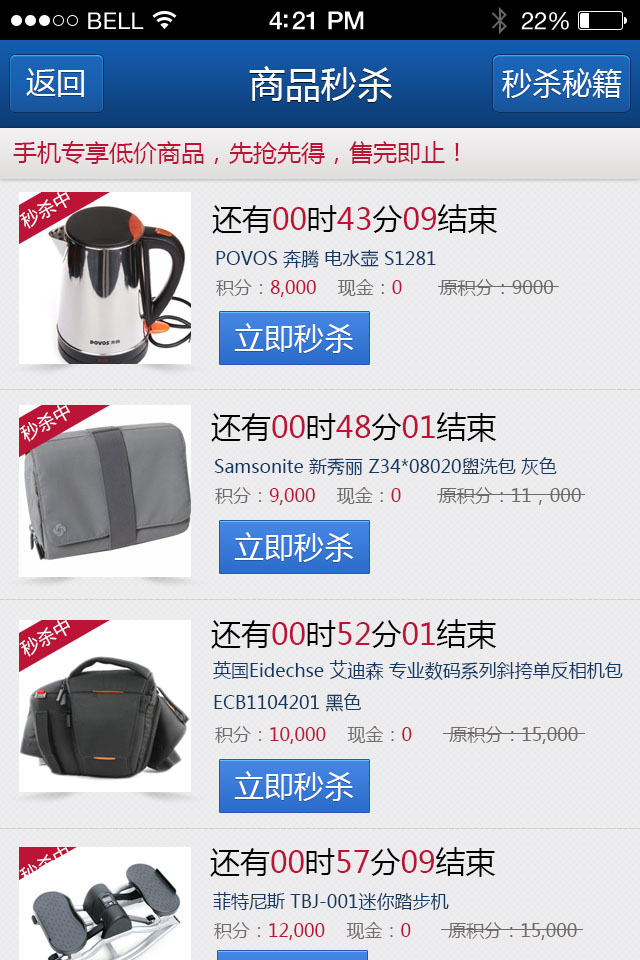Open 菲特尼斯 TBJ-001迷你踏步机 title link
This screenshot has height=960, width=640.
pos(331,901)
